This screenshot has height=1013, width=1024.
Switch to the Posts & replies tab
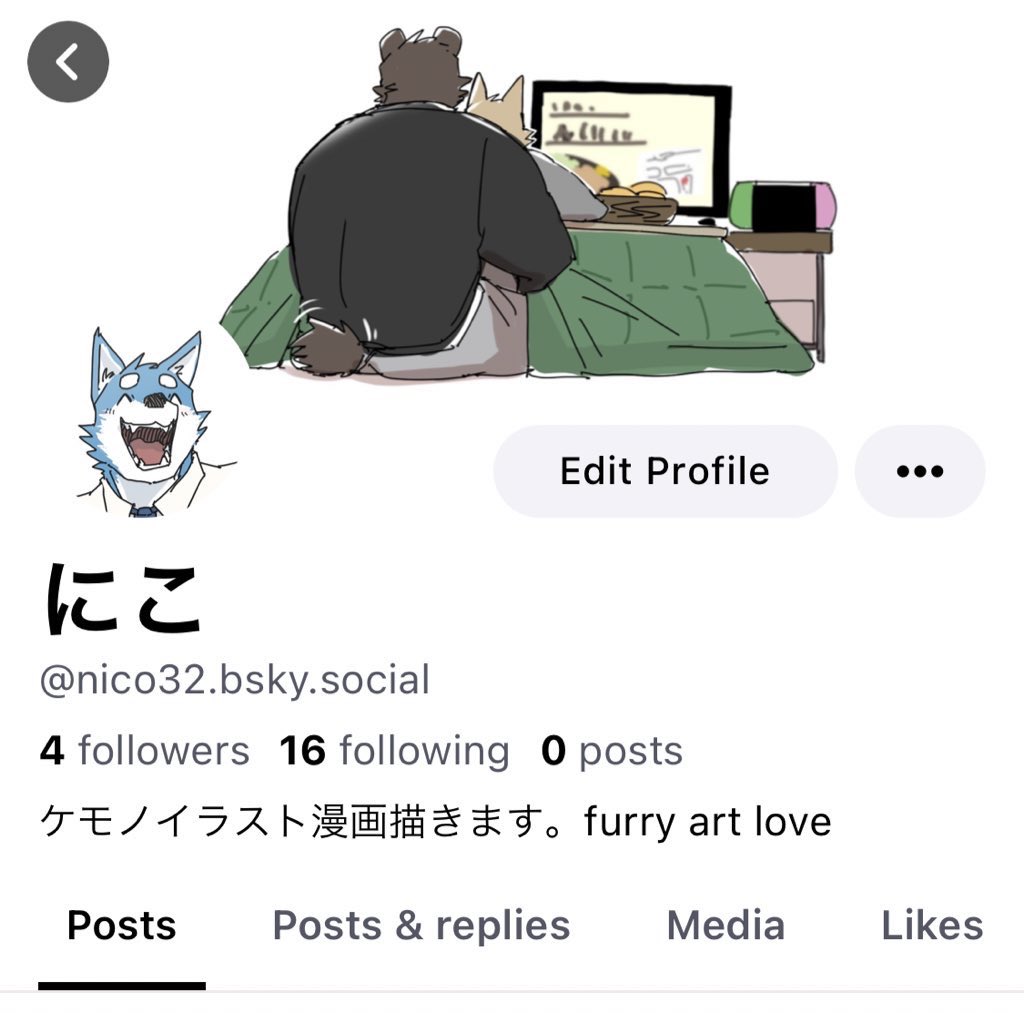point(421,926)
